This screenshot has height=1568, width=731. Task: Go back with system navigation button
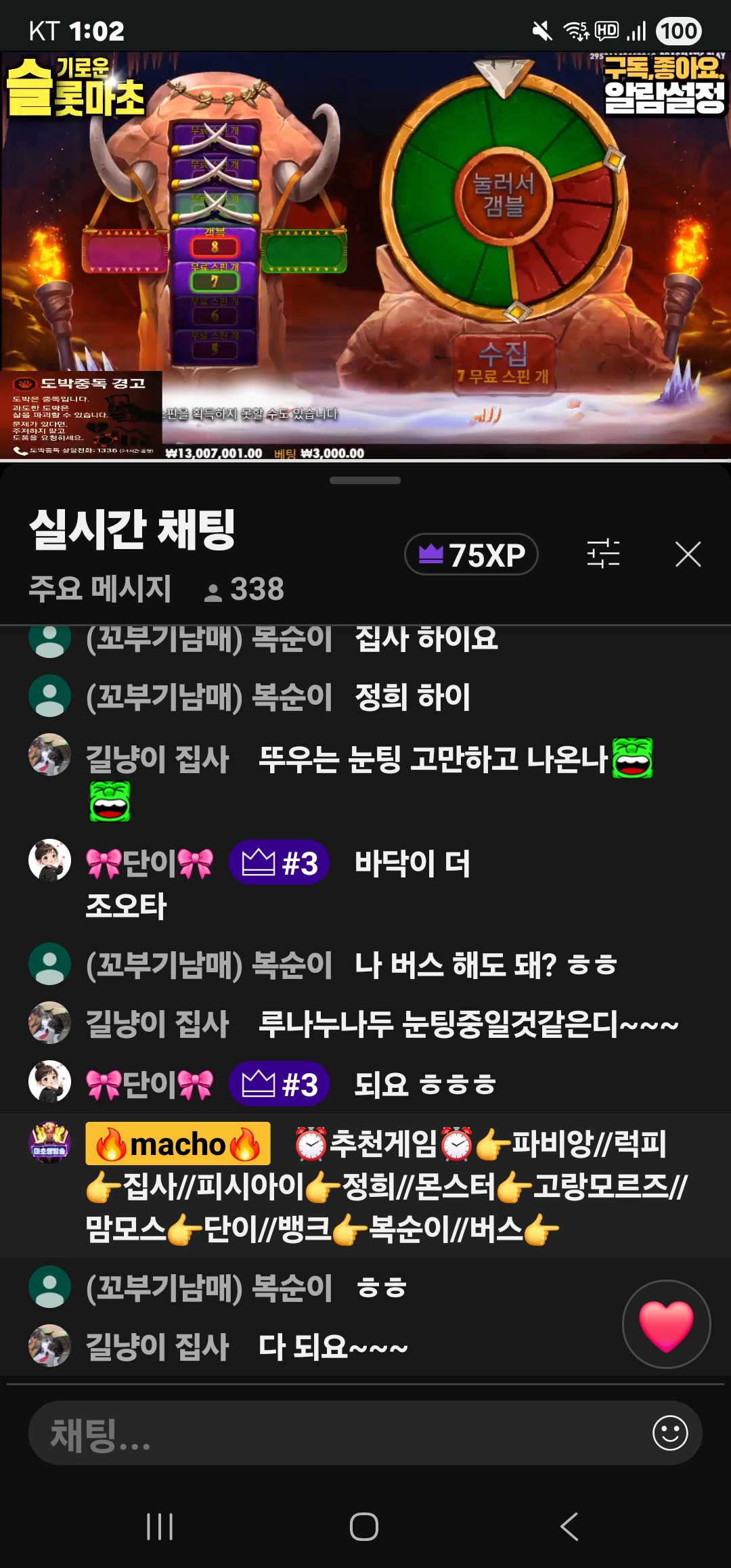click(x=569, y=1527)
